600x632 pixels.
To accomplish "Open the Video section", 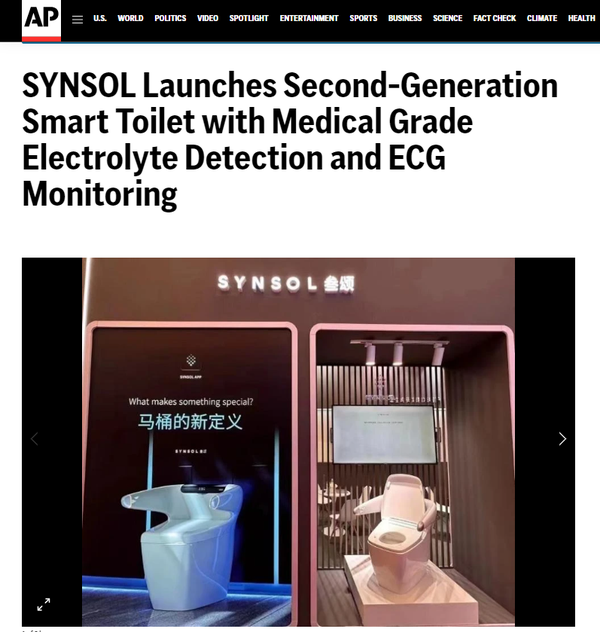I will [x=208, y=18].
